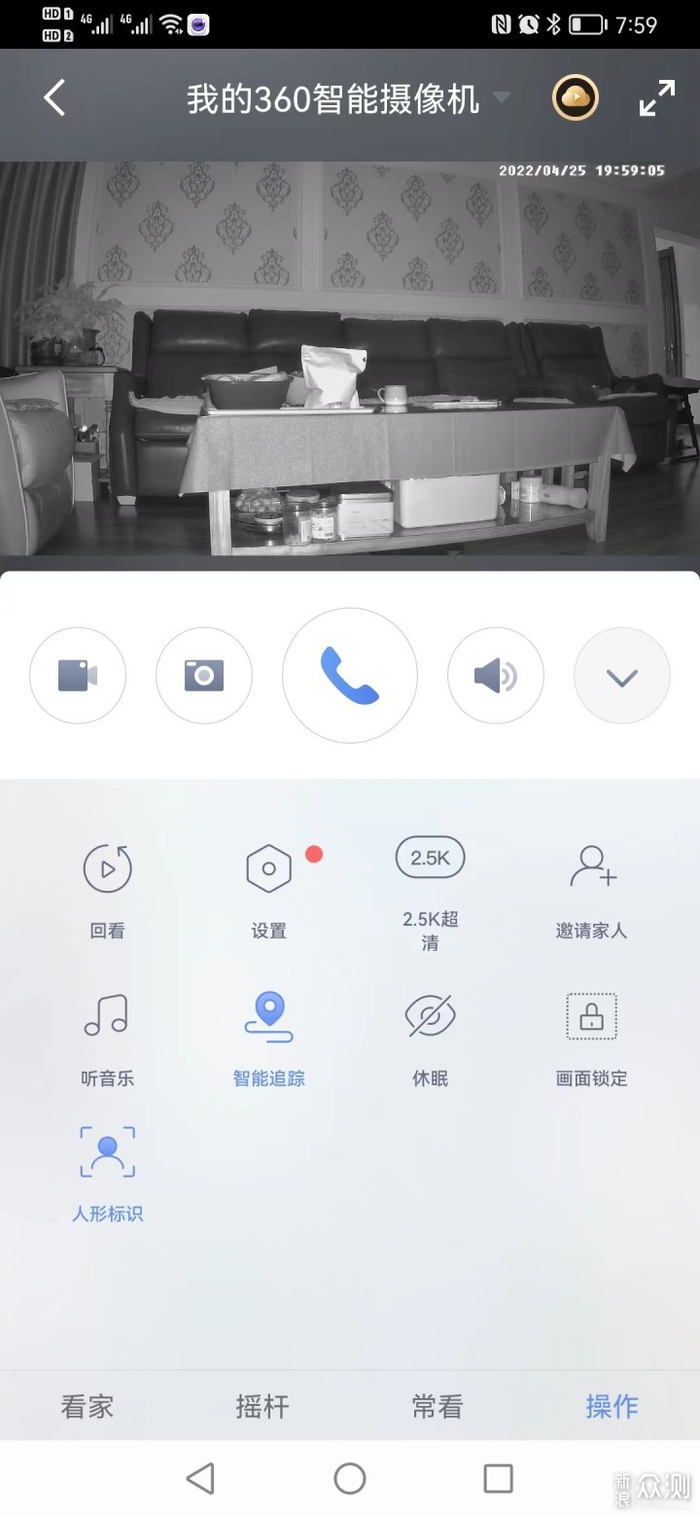Put the camera into 休眠 sleep
The image size is (700, 1517).
point(430,1038)
